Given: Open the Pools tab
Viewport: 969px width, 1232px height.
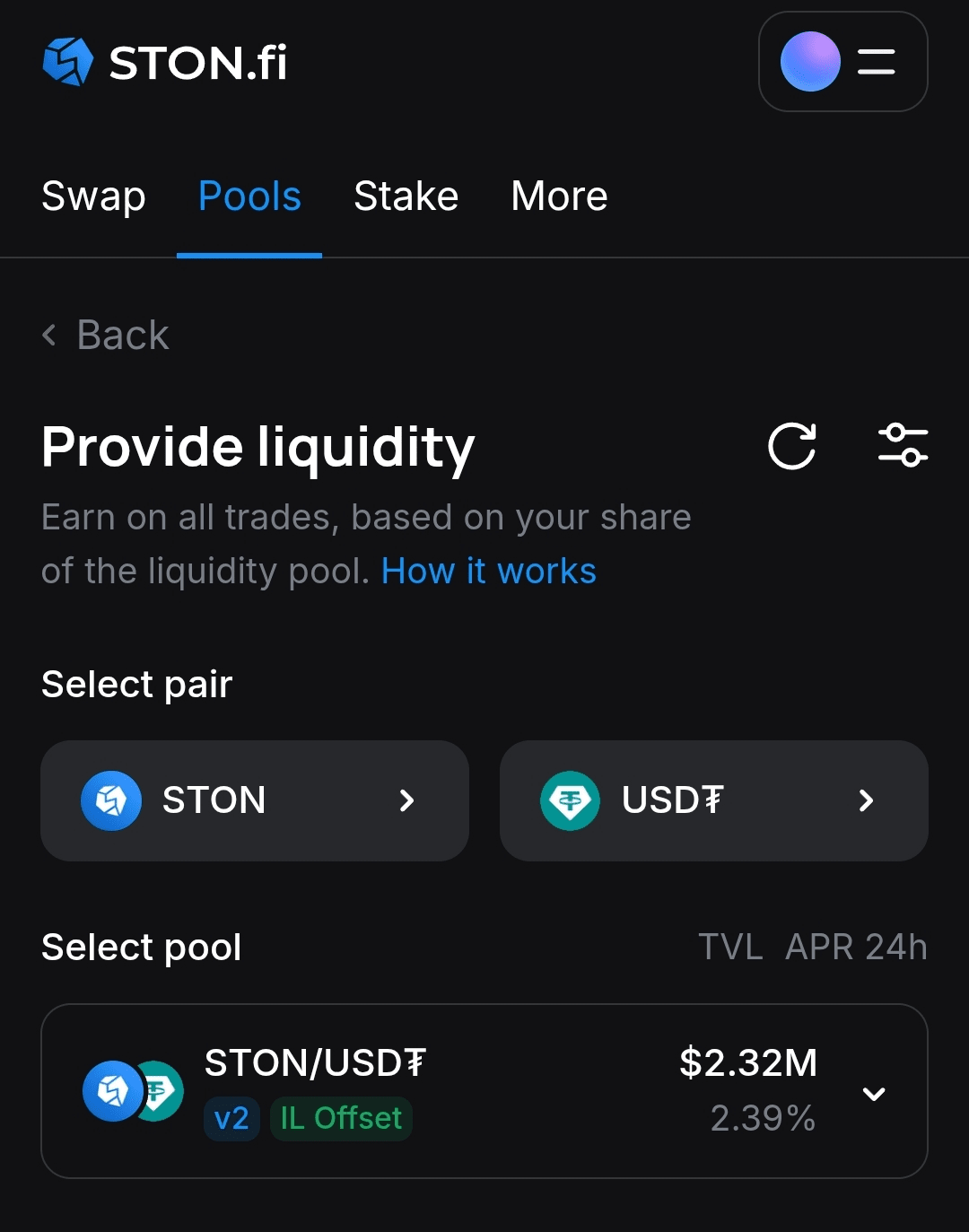Looking at the screenshot, I should (249, 197).
